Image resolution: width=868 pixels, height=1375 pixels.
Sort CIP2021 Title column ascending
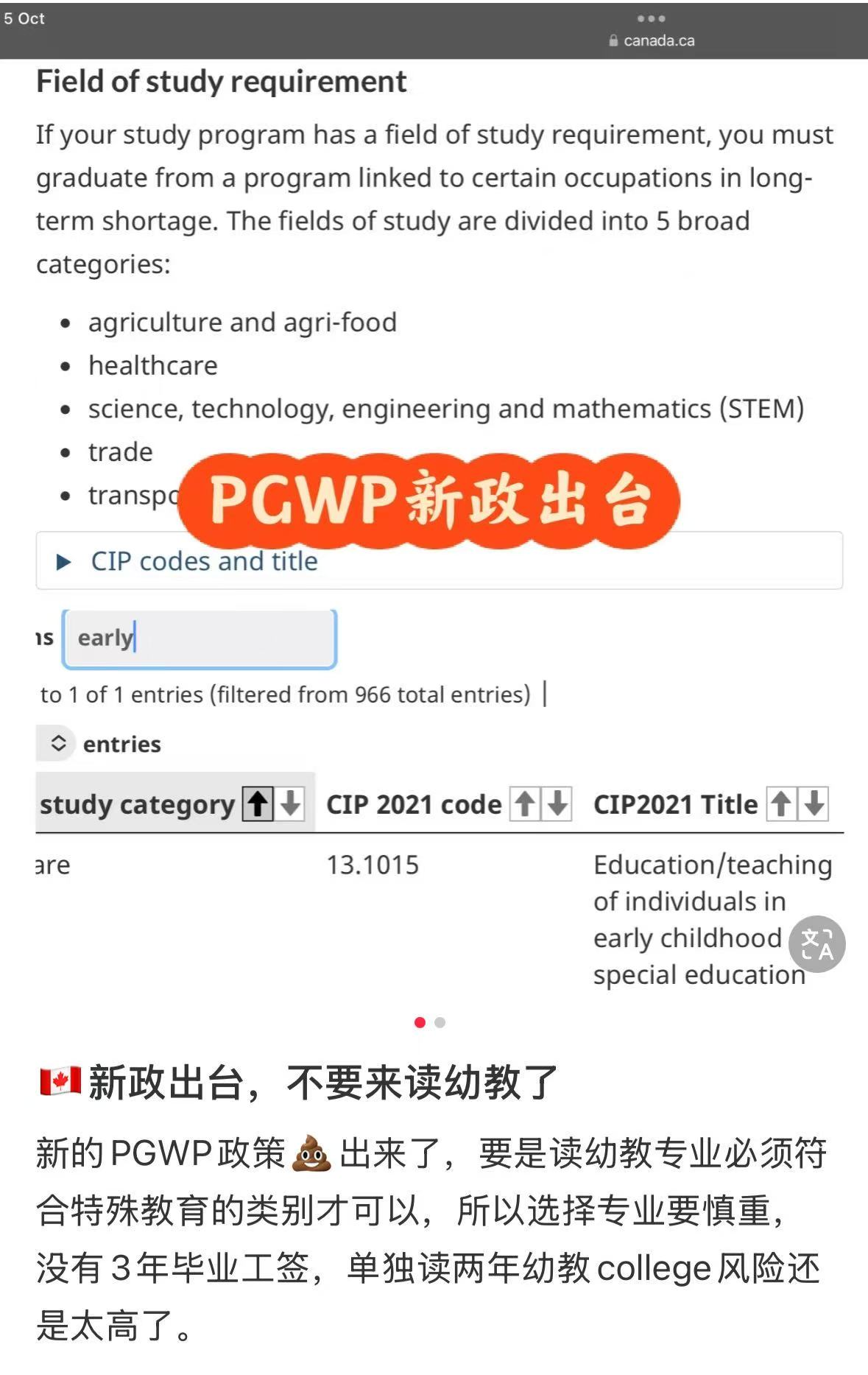782,804
